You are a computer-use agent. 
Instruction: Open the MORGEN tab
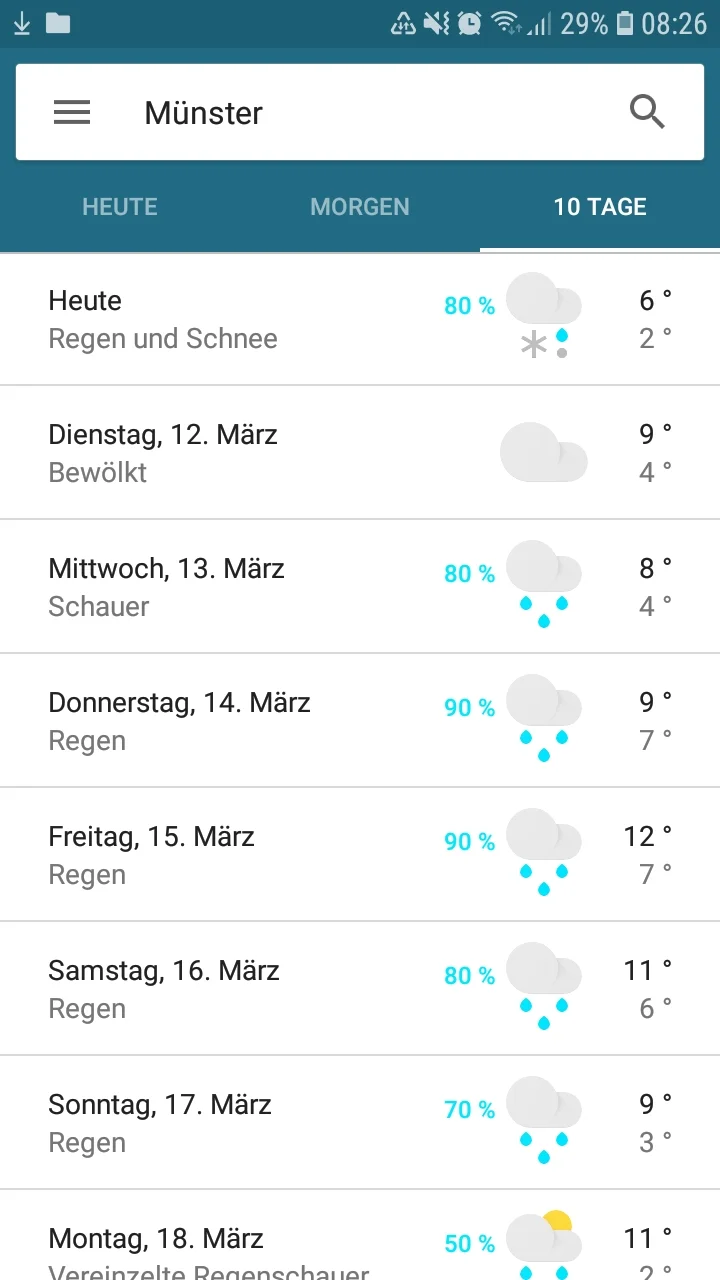pos(360,207)
